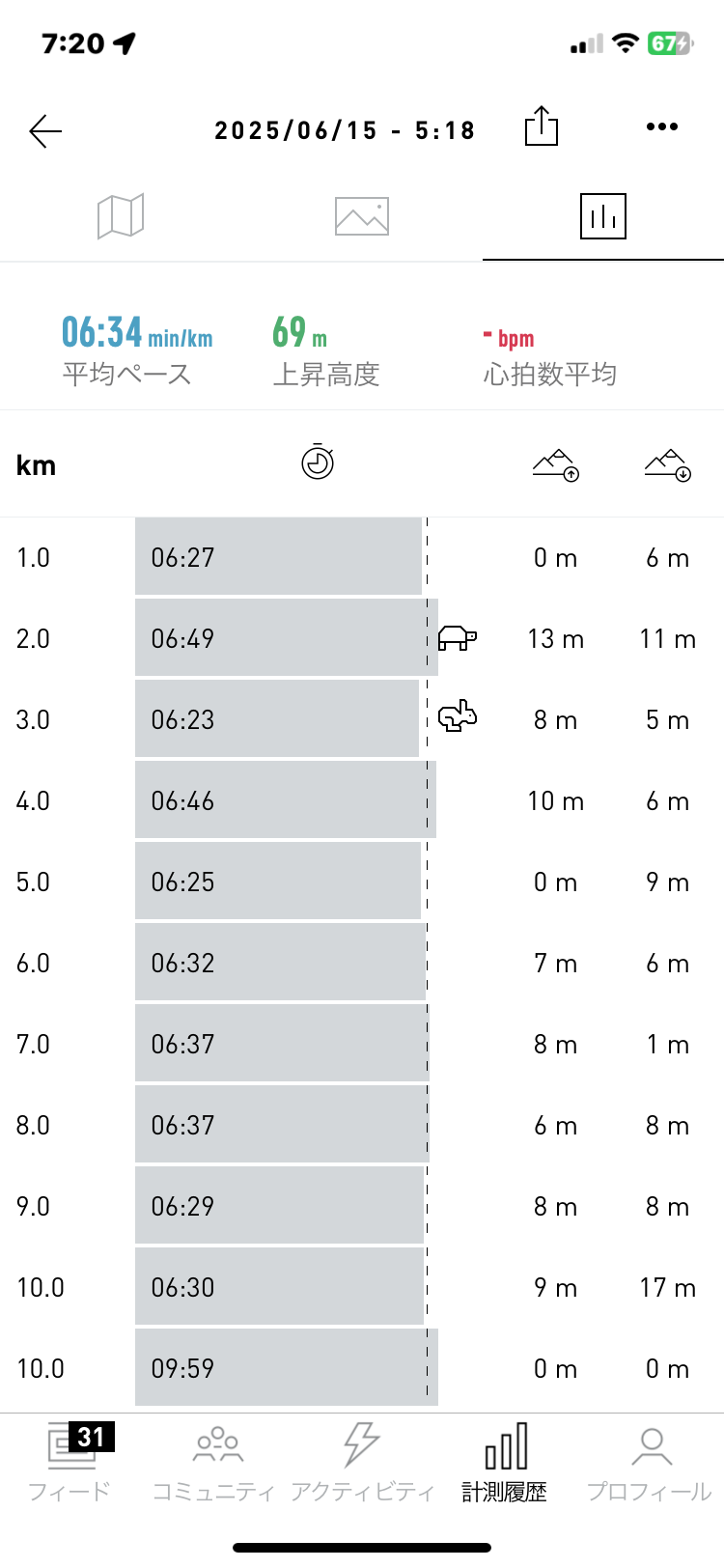Share this activity

[542, 126]
